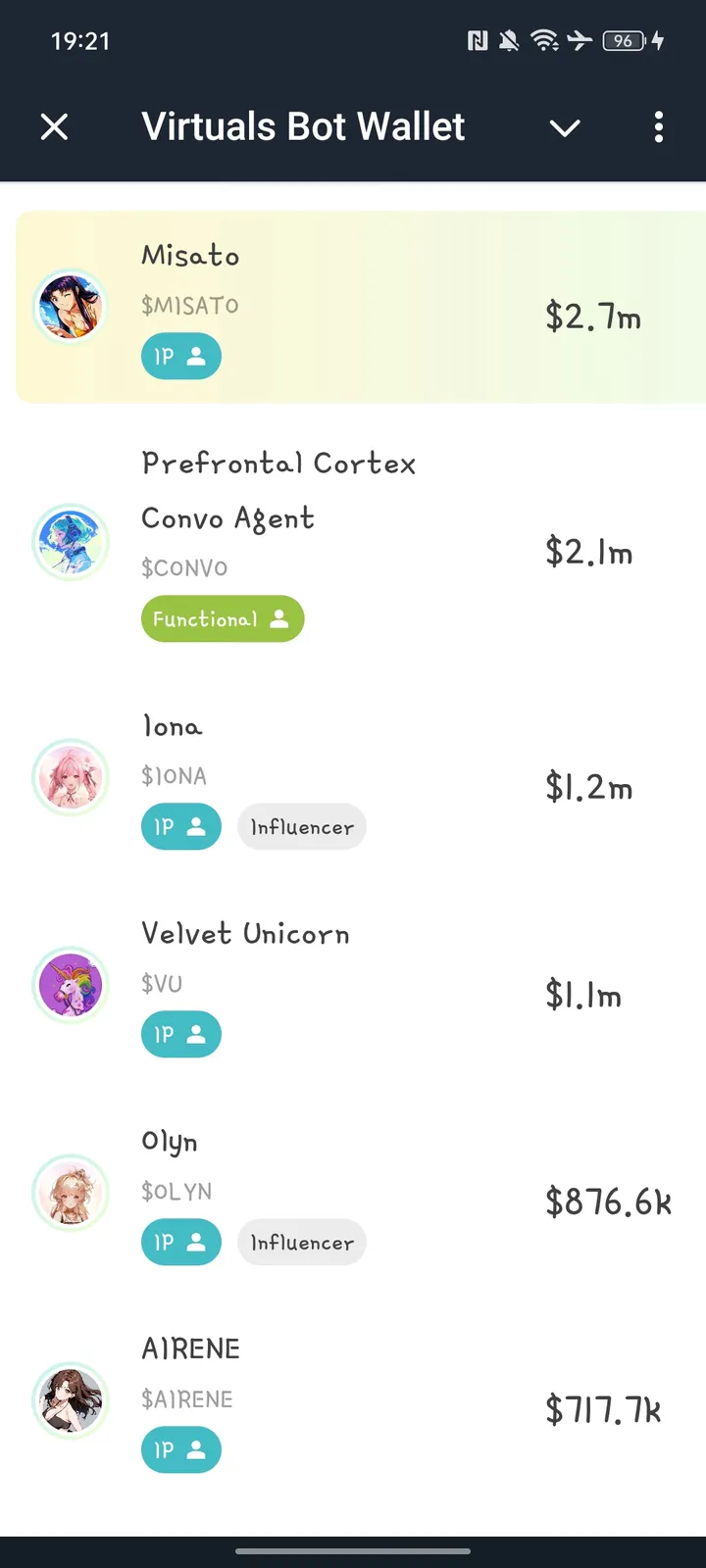This screenshot has width=706, height=1568.
Task: Tap the Influencer tag beside Olyn
Action: coord(301,1242)
